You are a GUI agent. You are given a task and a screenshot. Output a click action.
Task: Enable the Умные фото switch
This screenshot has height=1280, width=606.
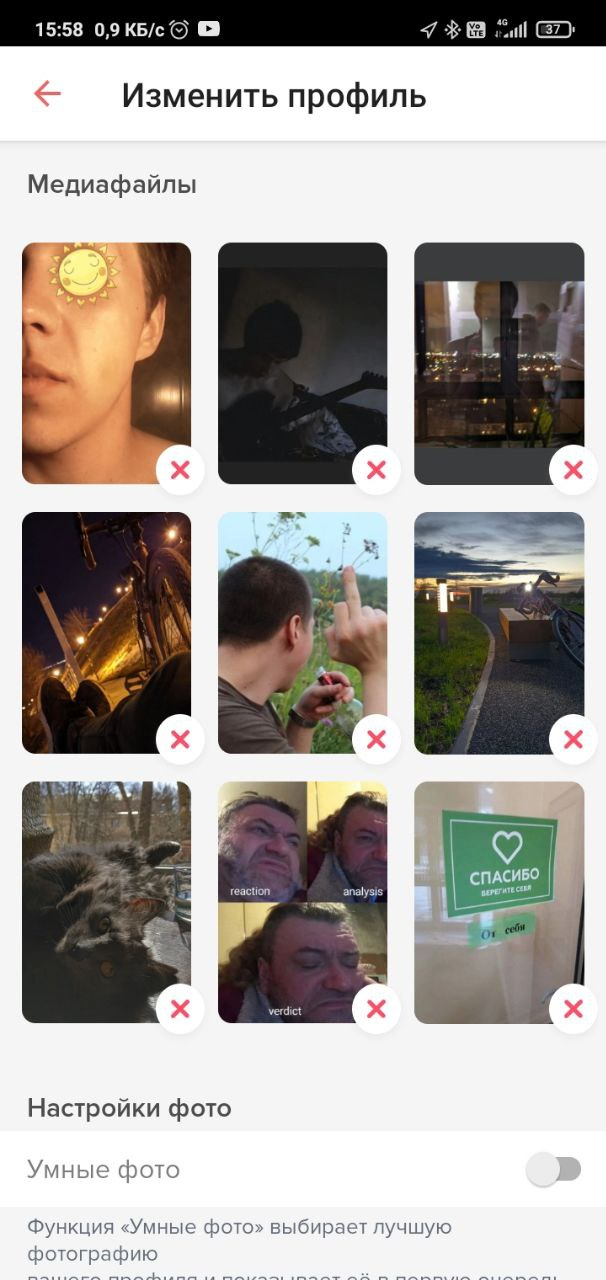coord(554,1169)
